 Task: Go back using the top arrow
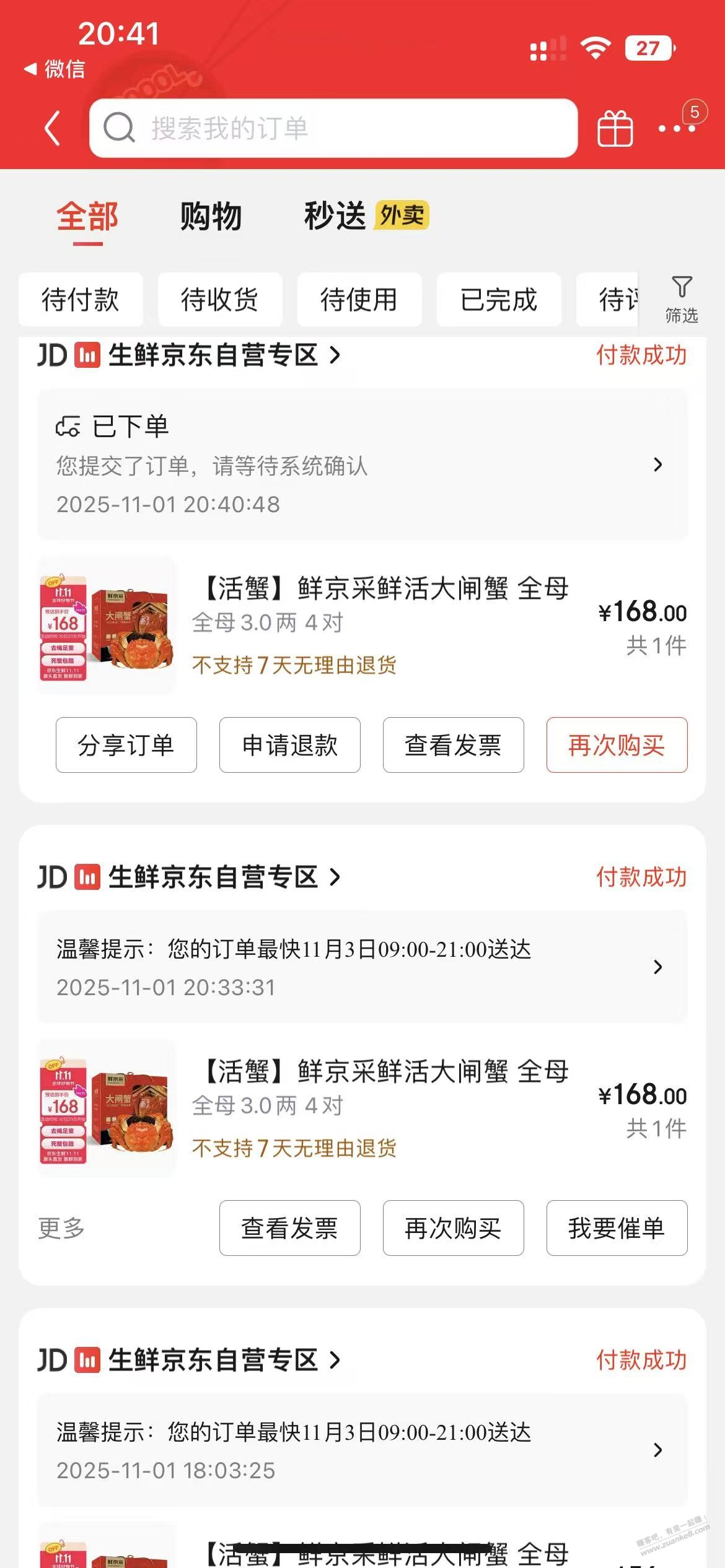click(53, 128)
